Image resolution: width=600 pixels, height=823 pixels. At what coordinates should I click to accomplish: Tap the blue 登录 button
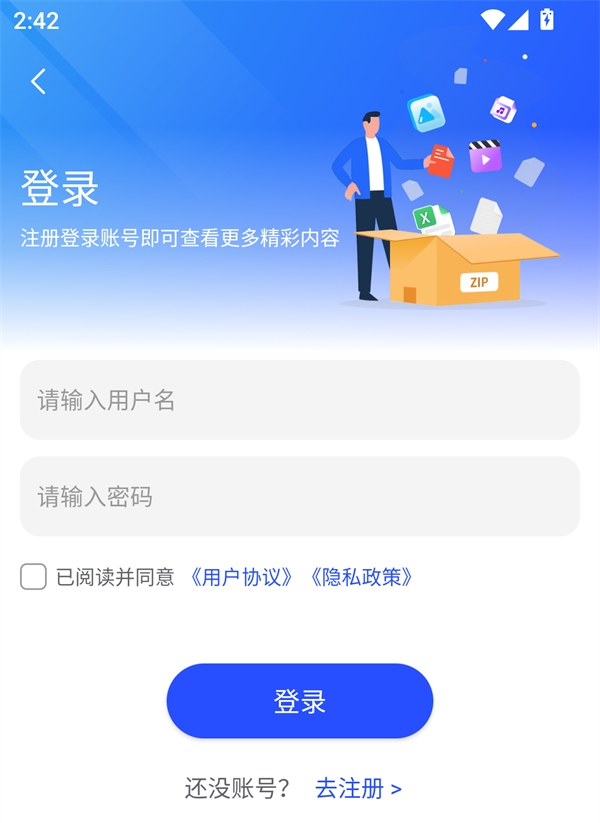[300, 701]
